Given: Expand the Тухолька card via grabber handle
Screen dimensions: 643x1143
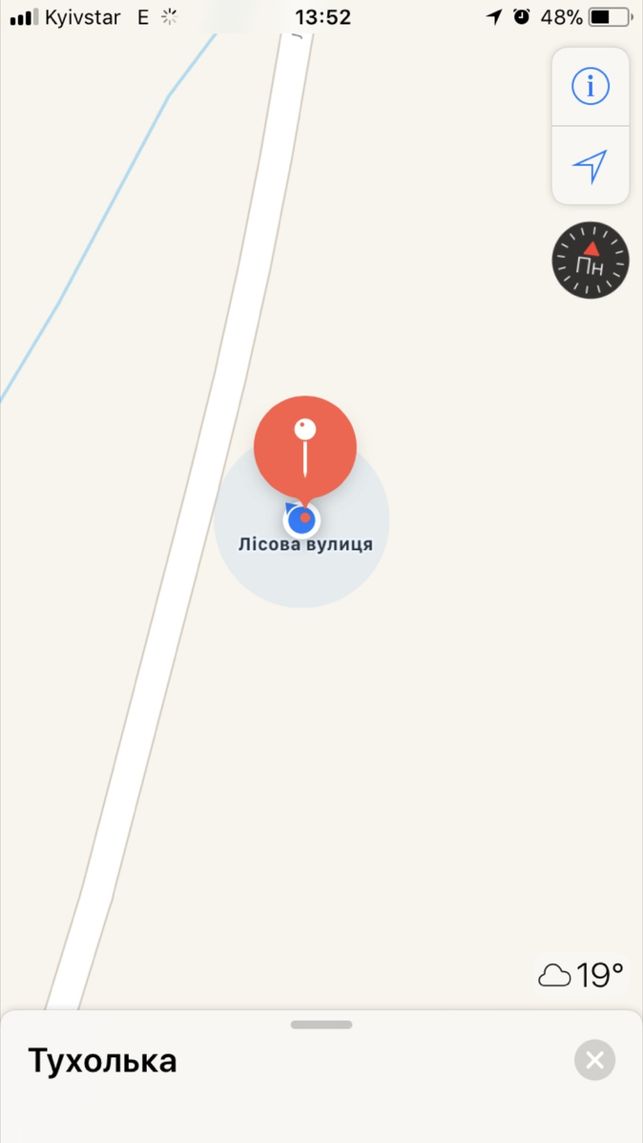Looking at the screenshot, I should (322, 1024).
